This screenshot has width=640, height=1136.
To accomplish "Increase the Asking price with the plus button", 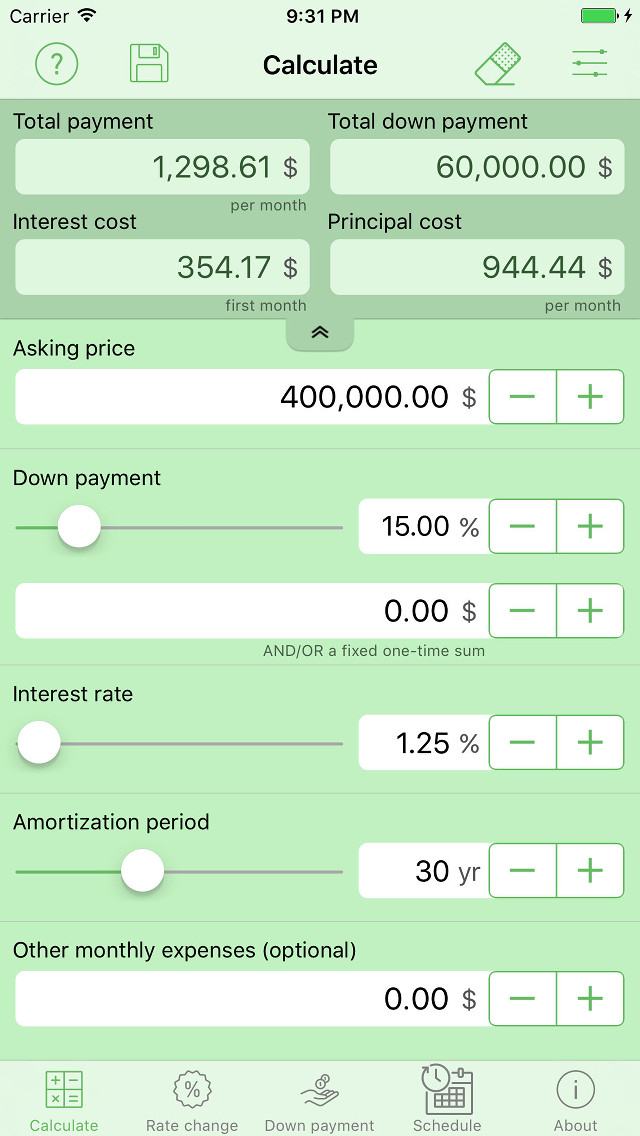I will (590, 397).
